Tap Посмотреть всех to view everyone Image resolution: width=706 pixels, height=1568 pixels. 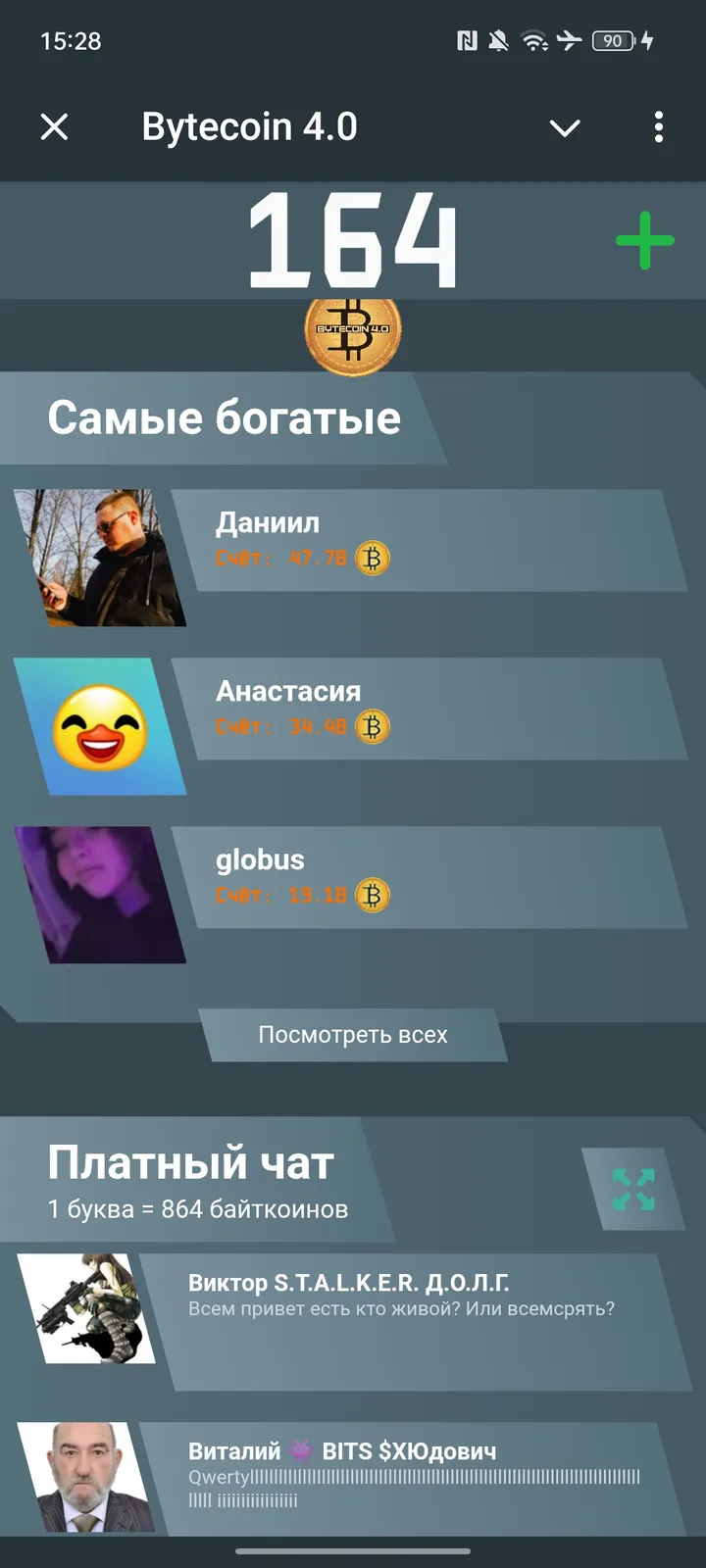353,1035
